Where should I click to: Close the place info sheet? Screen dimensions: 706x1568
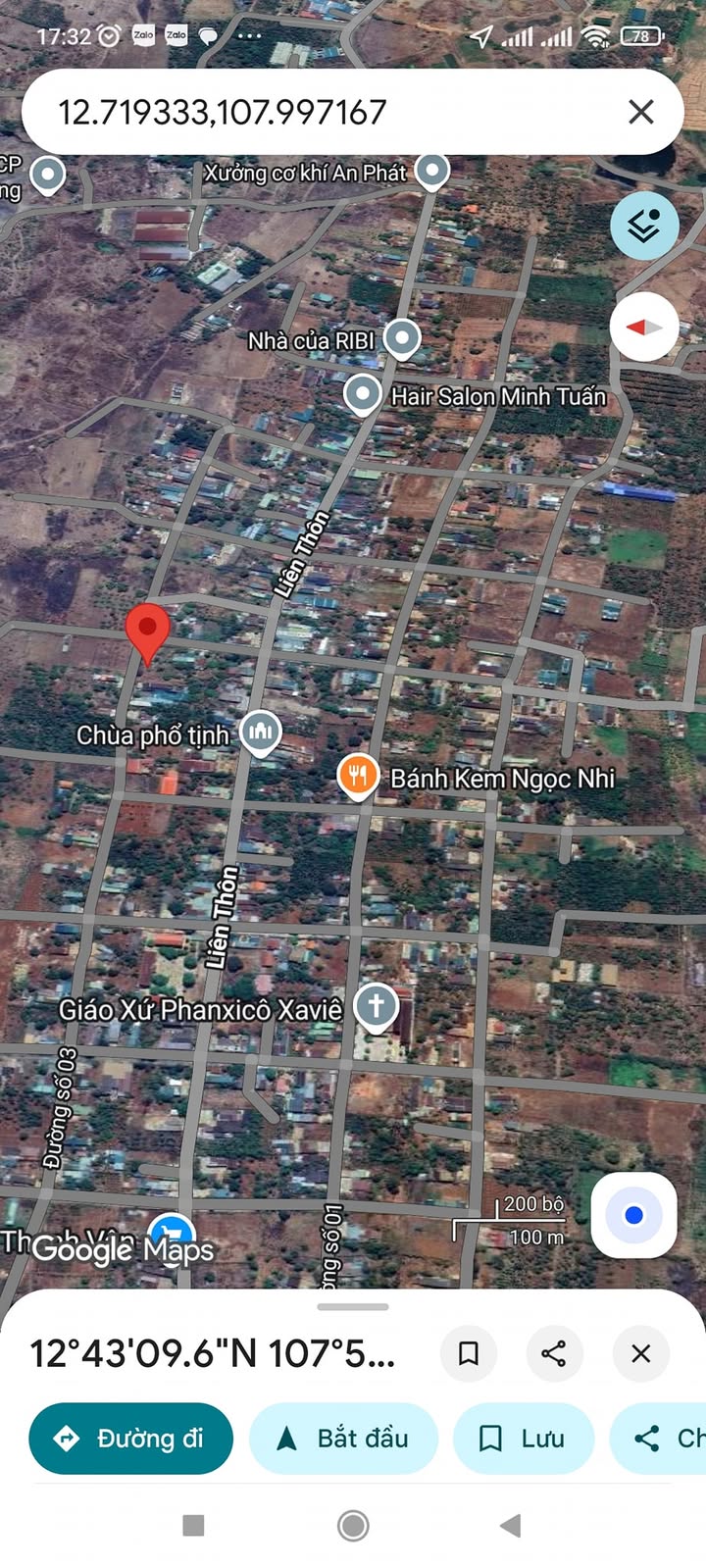(x=640, y=1353)
